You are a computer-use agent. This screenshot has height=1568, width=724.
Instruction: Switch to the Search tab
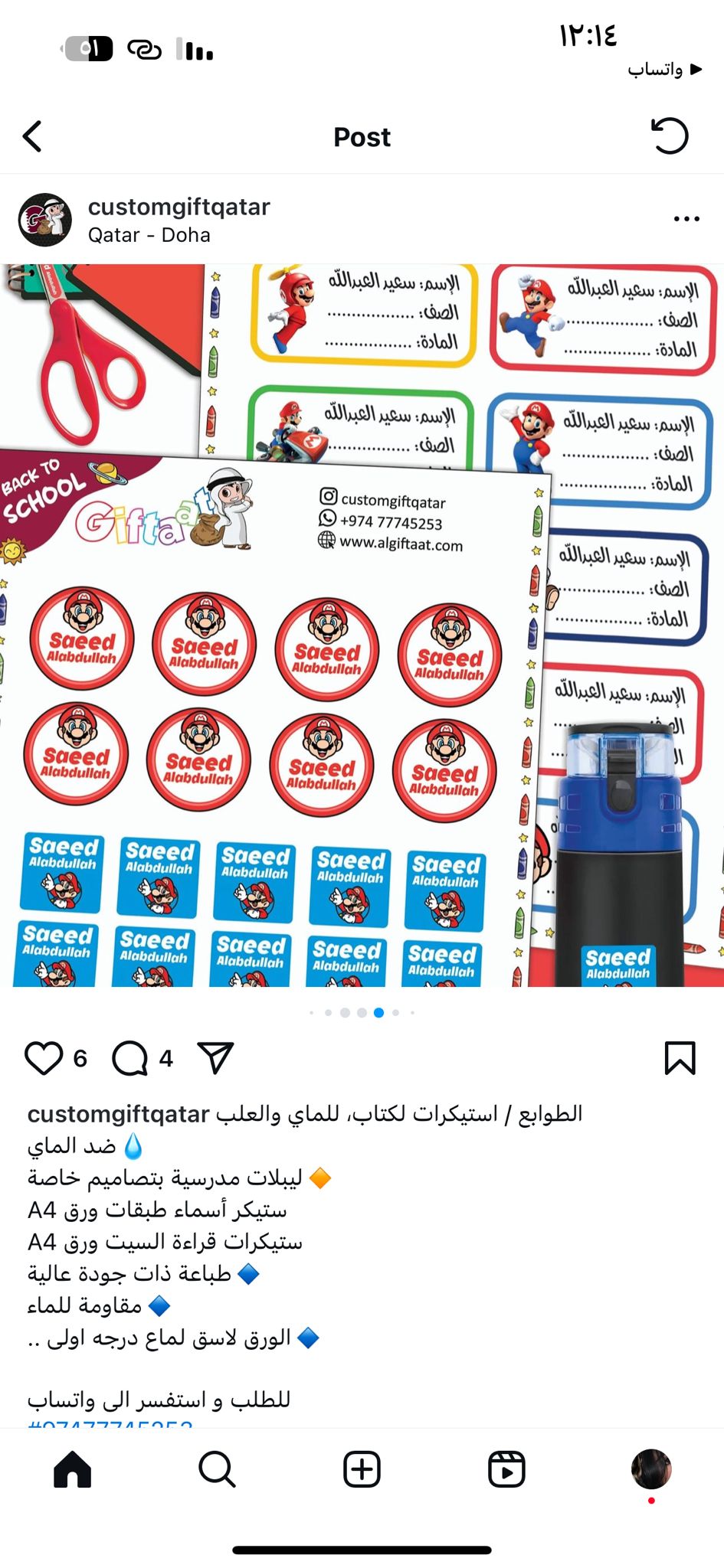click(217, 1469)
